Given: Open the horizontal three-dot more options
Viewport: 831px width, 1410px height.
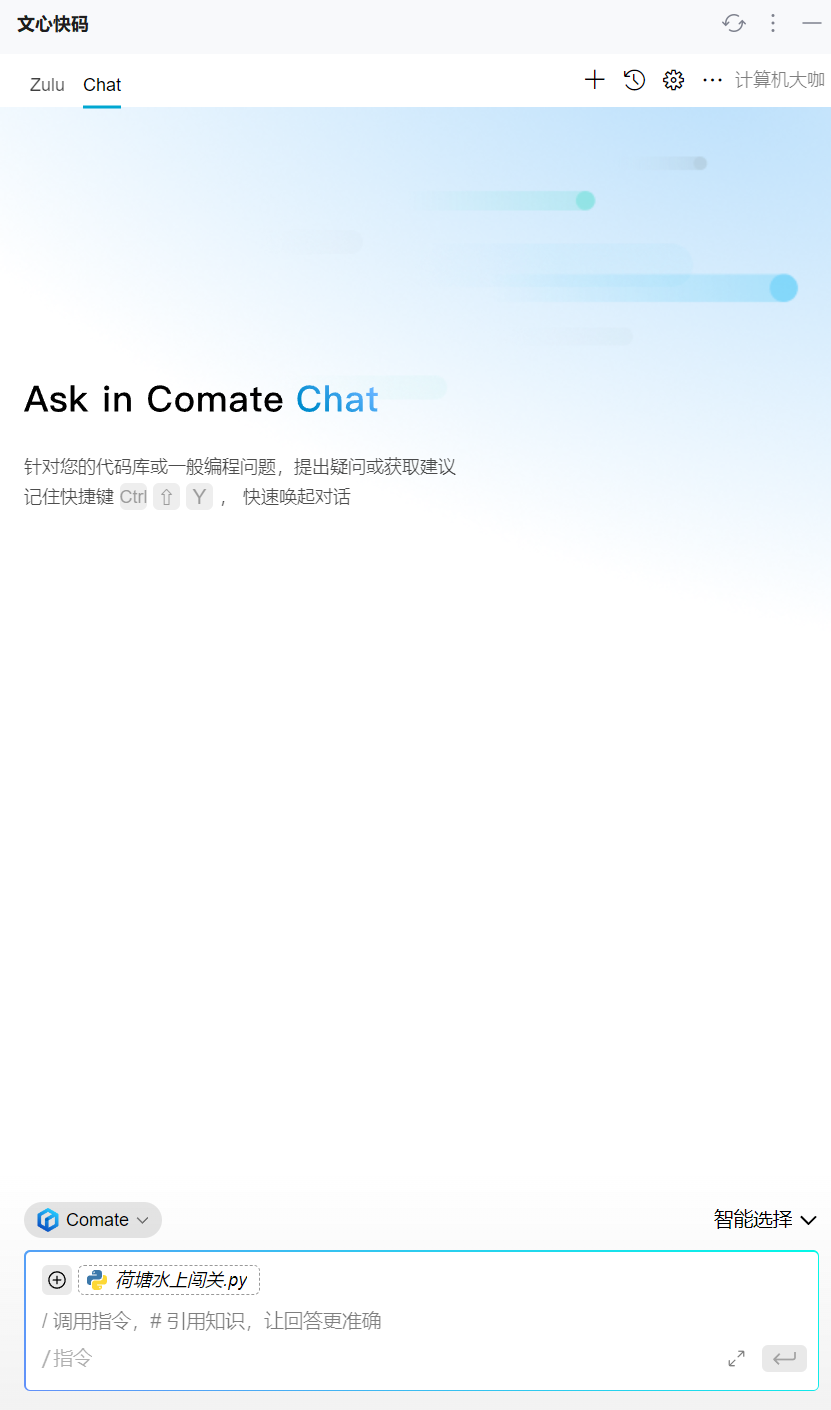Looking at the screenshot, I should tap(712, 80).
